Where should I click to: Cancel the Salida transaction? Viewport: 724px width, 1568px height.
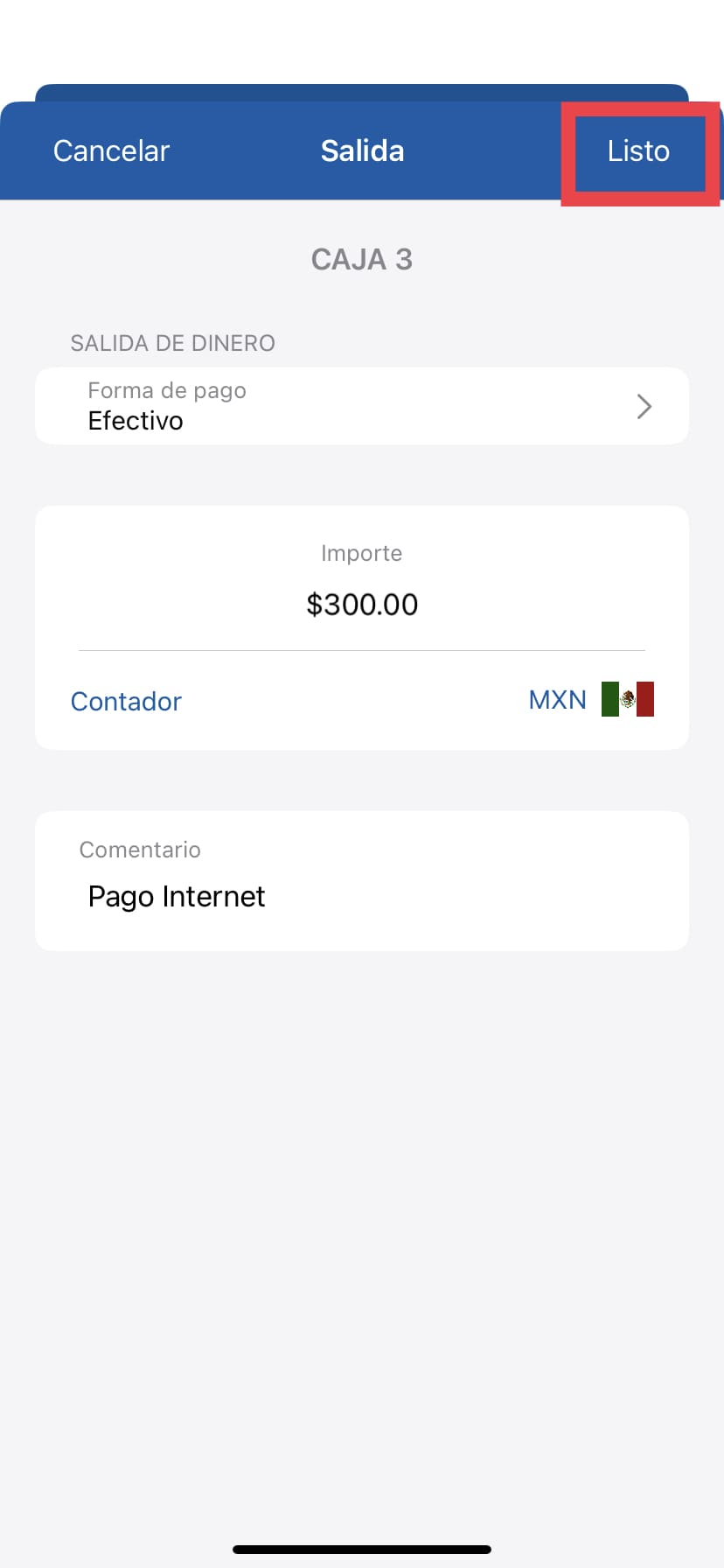tap(111, 150)
